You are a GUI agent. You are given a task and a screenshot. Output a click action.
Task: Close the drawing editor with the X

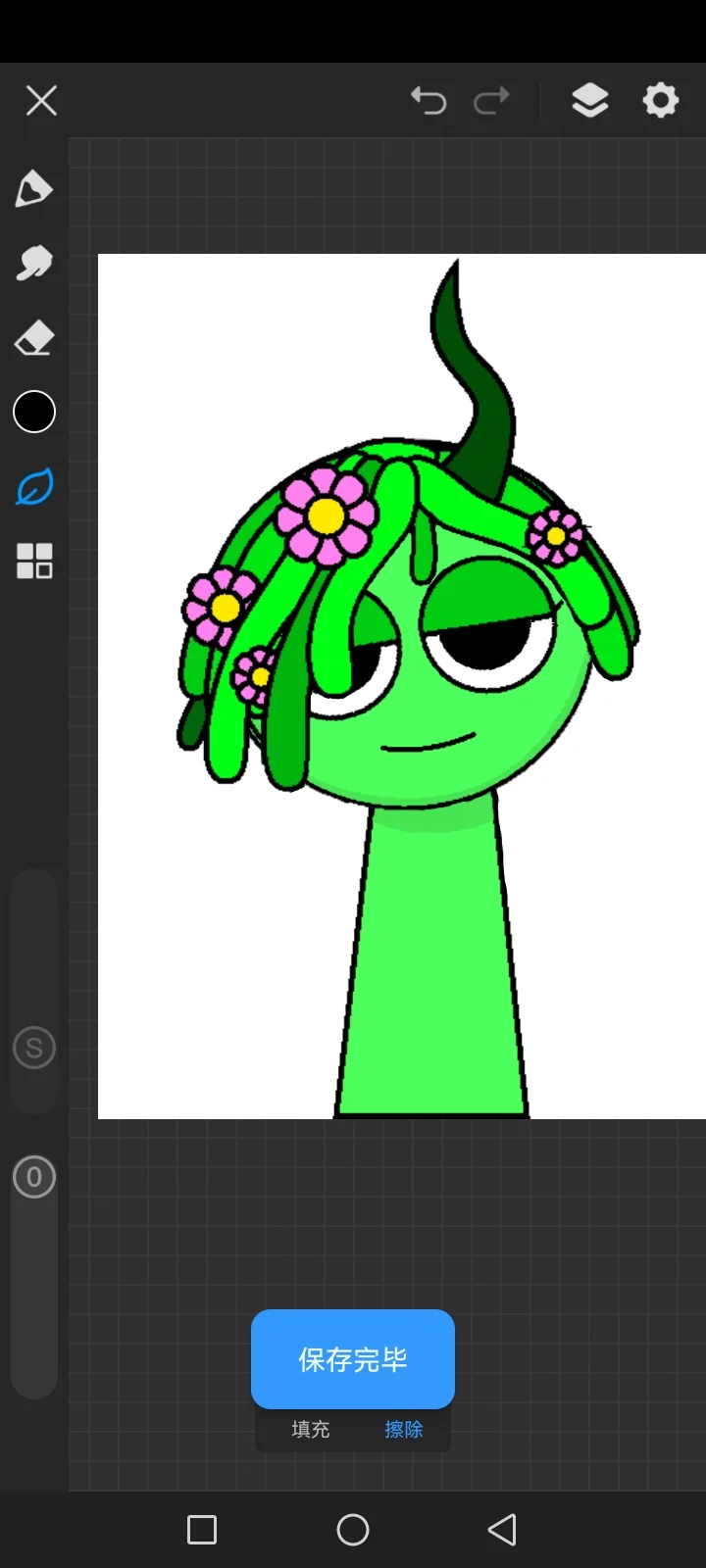click(x=41, y=100)
